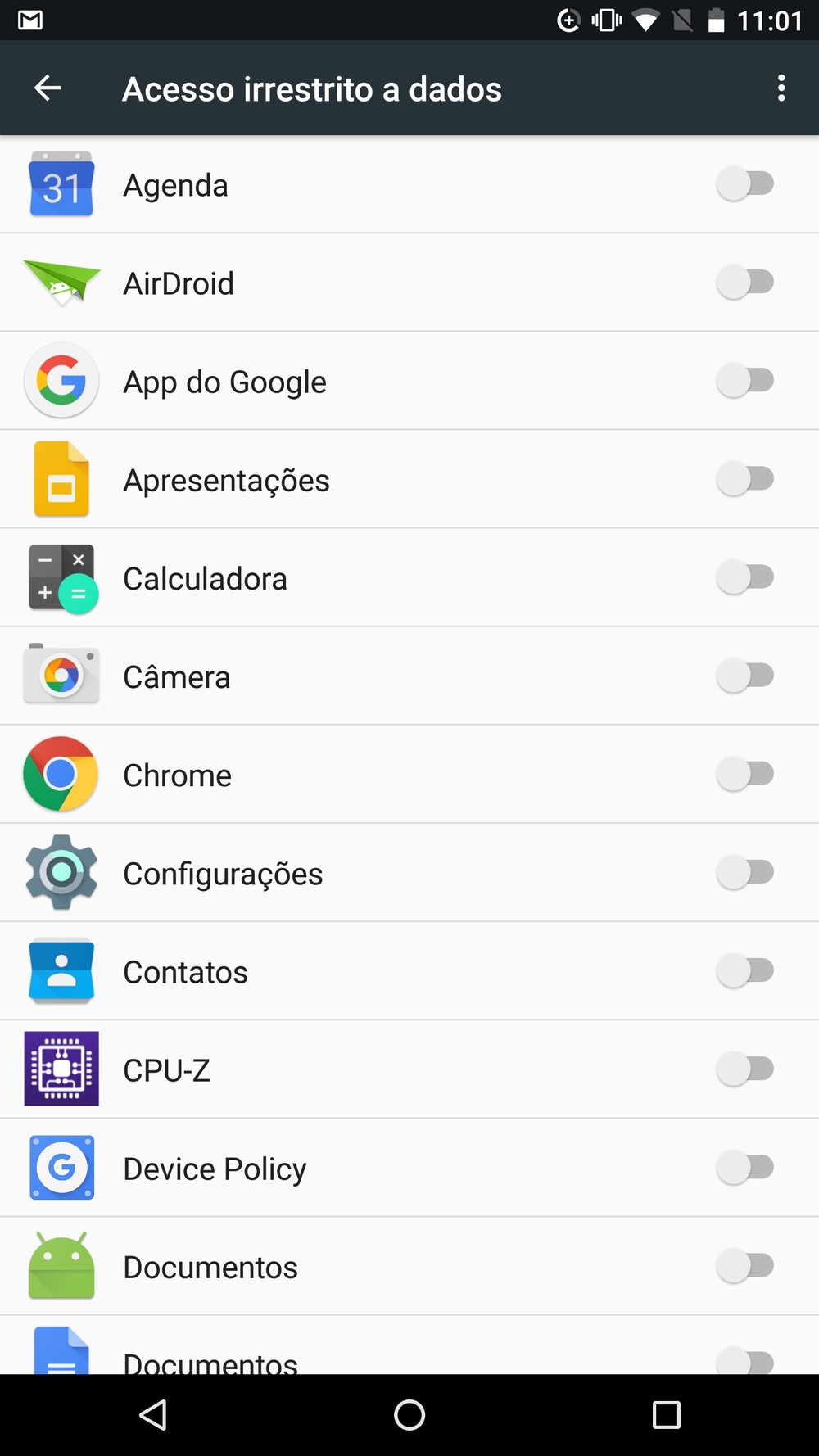Enable the Apresentações switch
Image resolution: width=819 pixels, height=1456 pixels.
[745, 479]
